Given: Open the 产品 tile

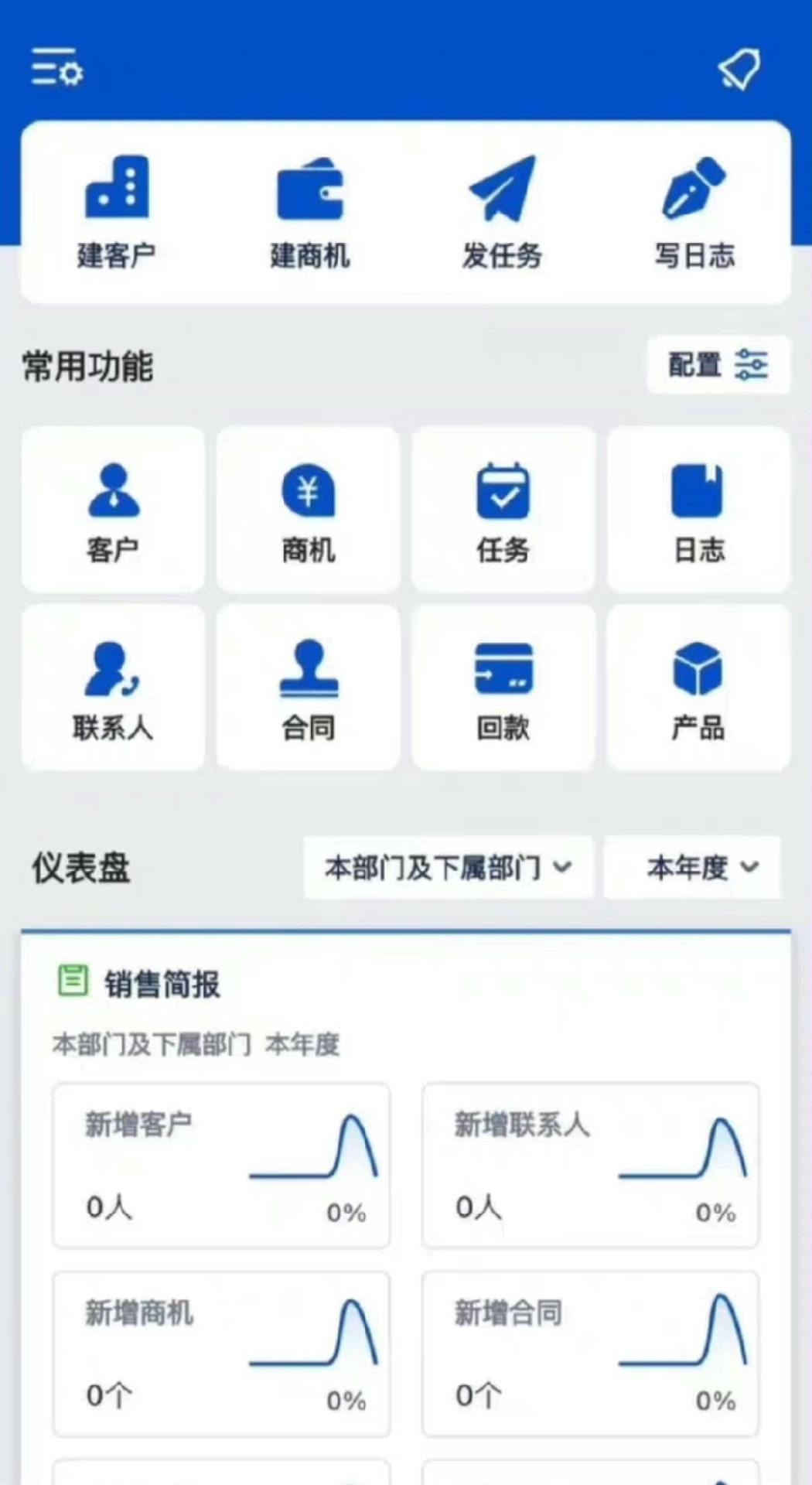Looking at the screenshot, I should point(698,688).
